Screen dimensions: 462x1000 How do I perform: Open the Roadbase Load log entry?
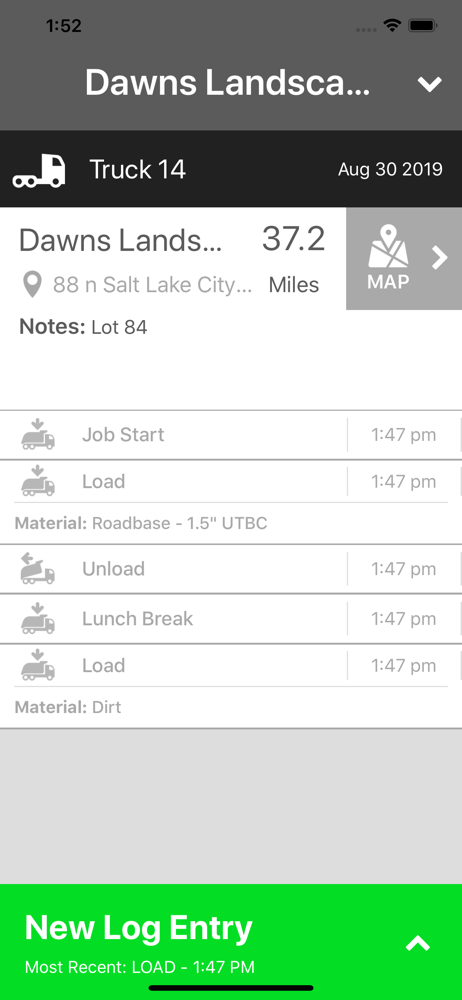pos(231,502)
